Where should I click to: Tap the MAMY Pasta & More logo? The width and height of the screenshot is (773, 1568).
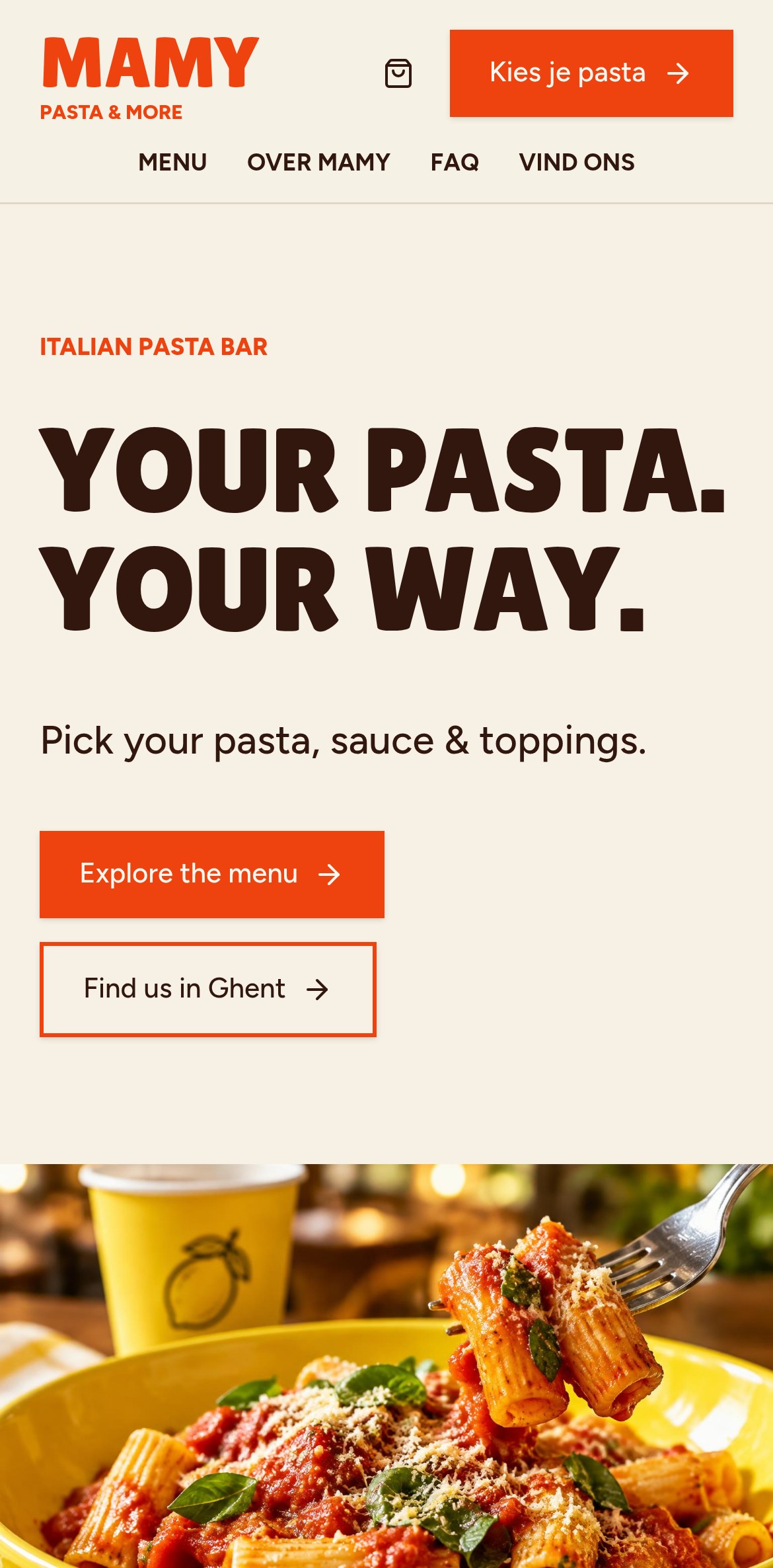(x=149, y=79)
